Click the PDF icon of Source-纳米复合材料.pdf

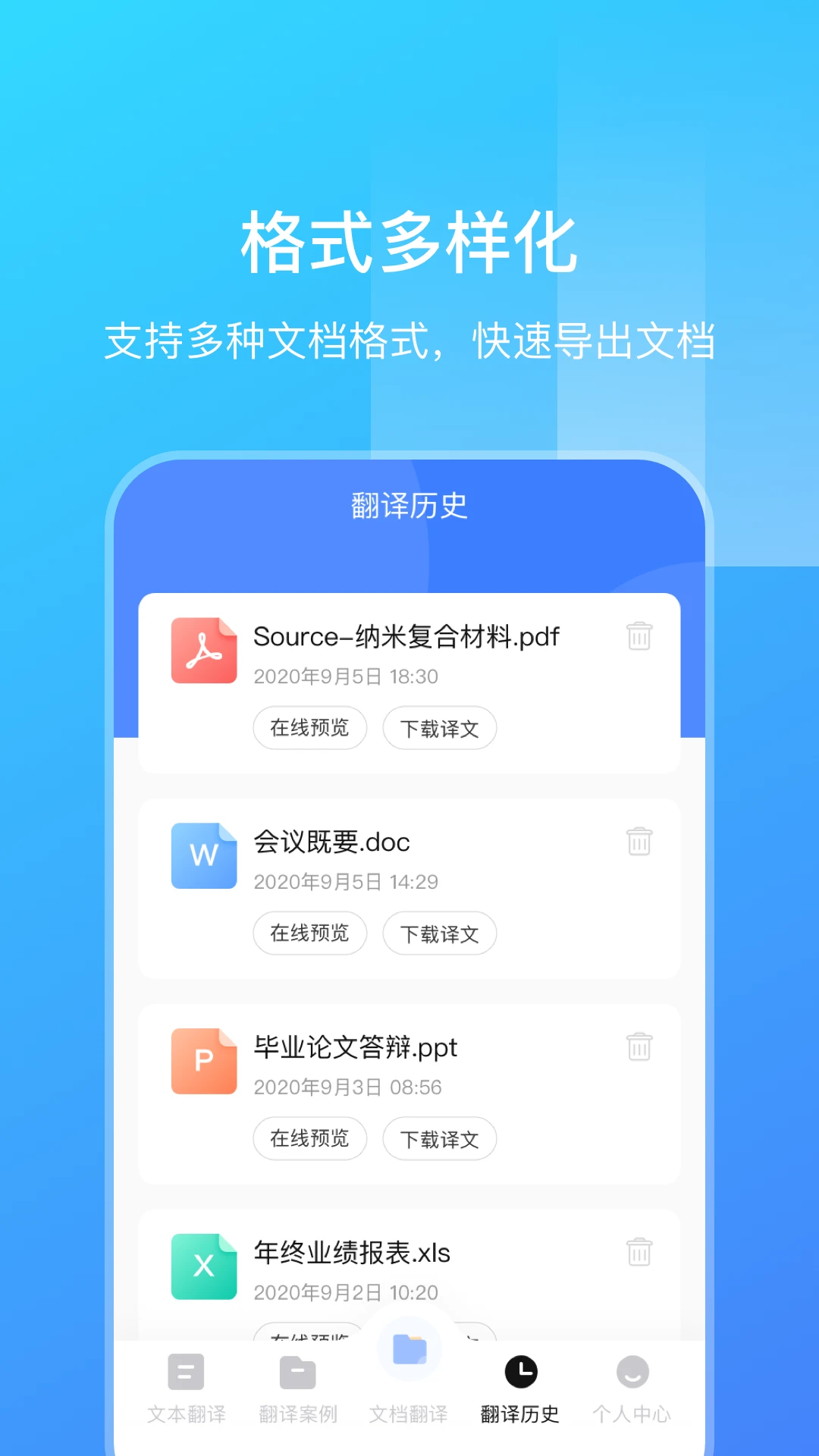point(202,650)
